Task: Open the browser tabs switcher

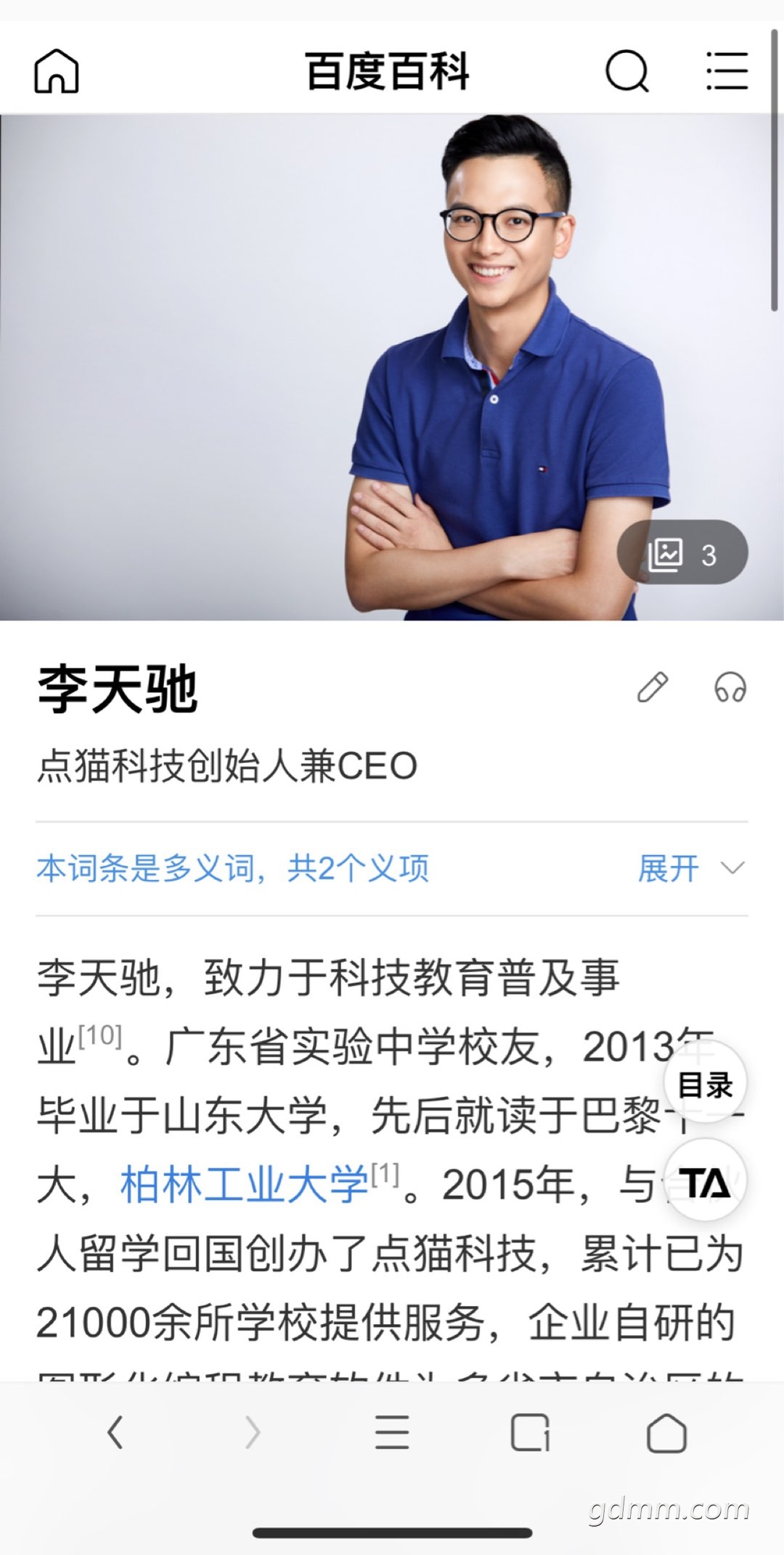Action: (530, 1432)
